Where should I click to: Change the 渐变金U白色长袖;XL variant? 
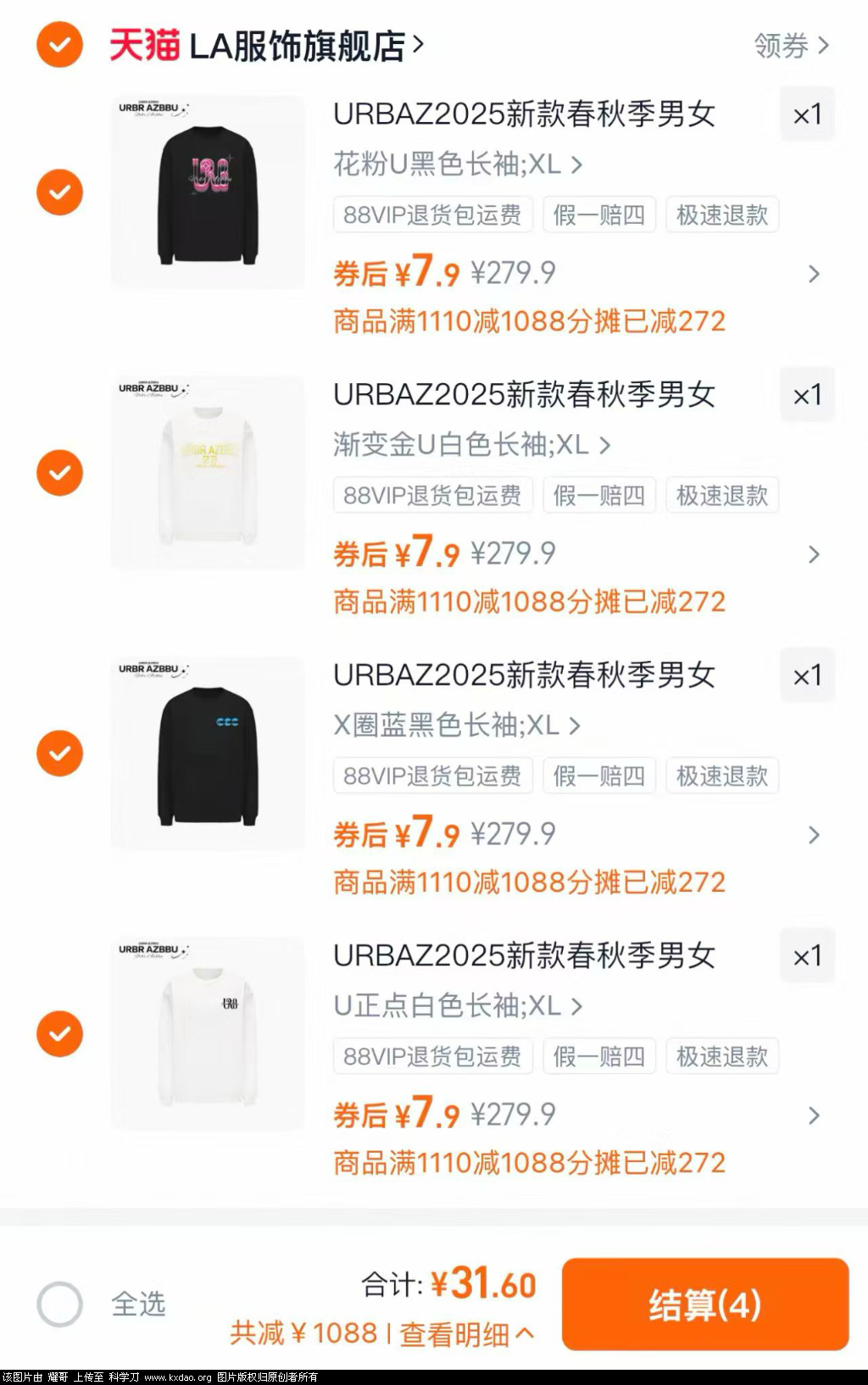[471, 445]
